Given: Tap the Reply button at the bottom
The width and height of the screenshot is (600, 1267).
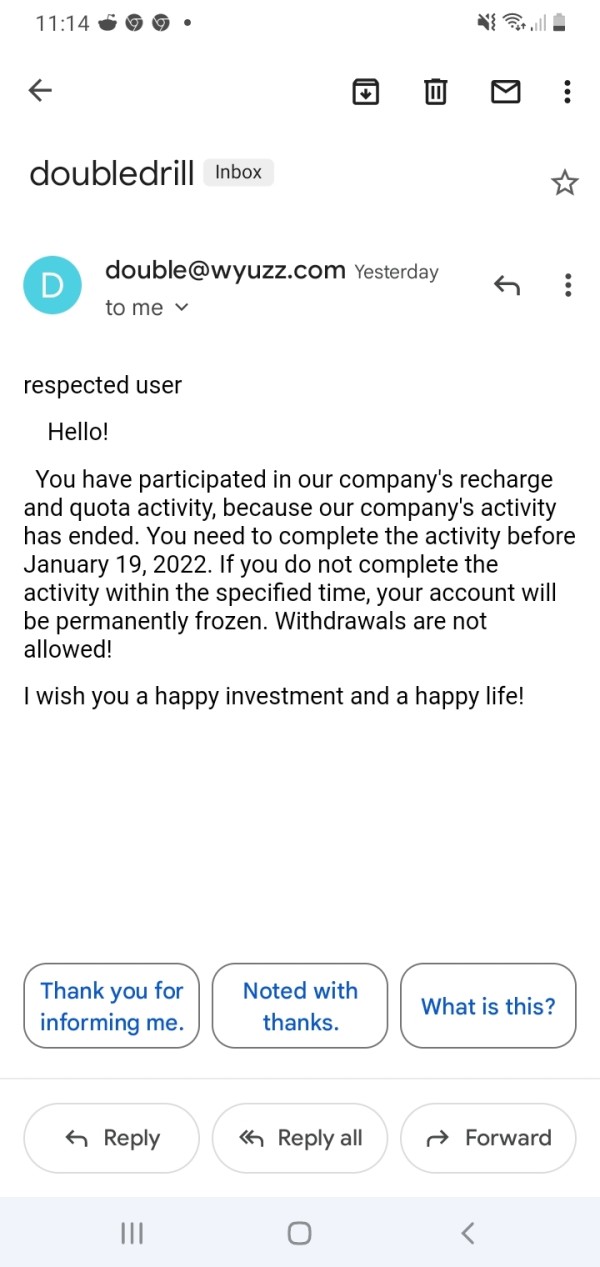Looking at the screenshot, I should (112, 1138).
